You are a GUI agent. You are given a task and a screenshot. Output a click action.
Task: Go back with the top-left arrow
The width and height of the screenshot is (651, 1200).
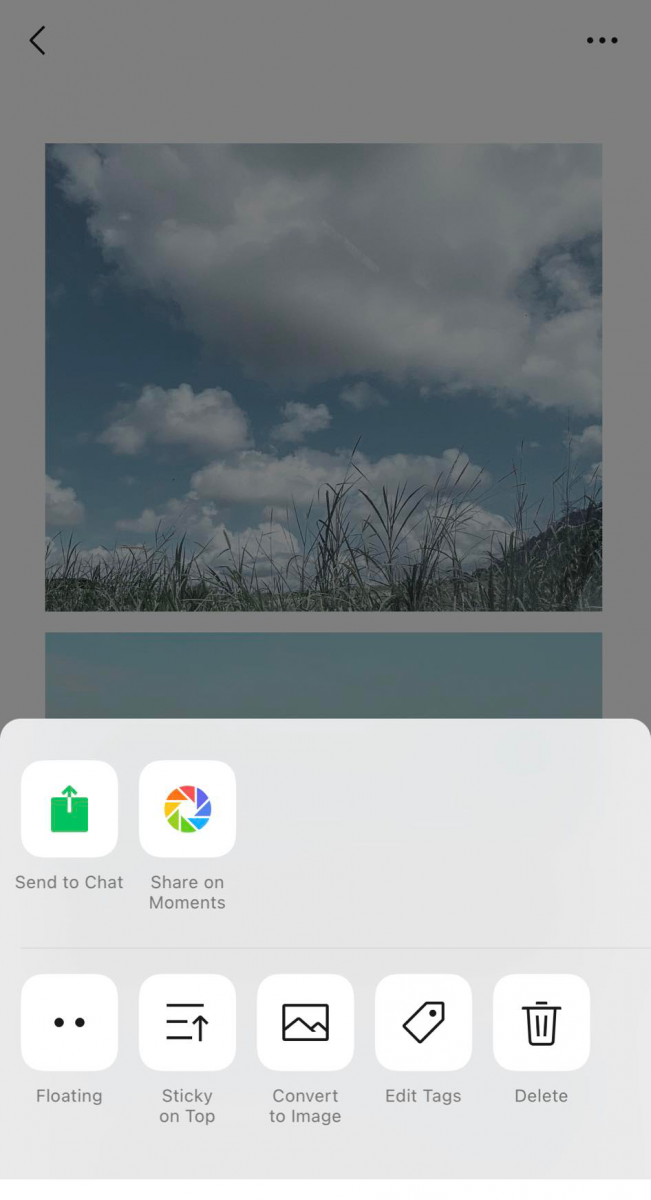click(x=37, y=40)
